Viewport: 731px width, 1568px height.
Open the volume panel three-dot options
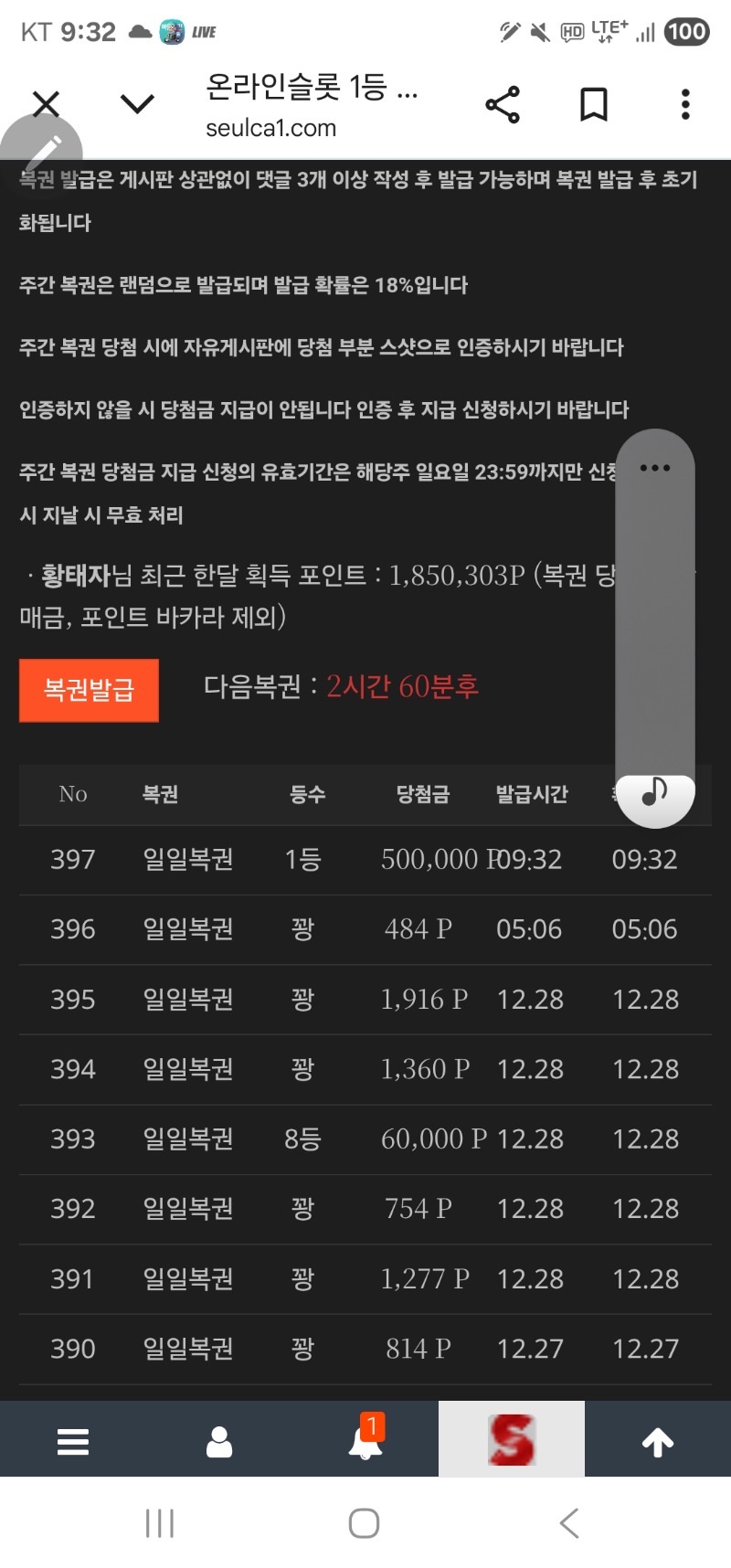[x=654, y=468]
